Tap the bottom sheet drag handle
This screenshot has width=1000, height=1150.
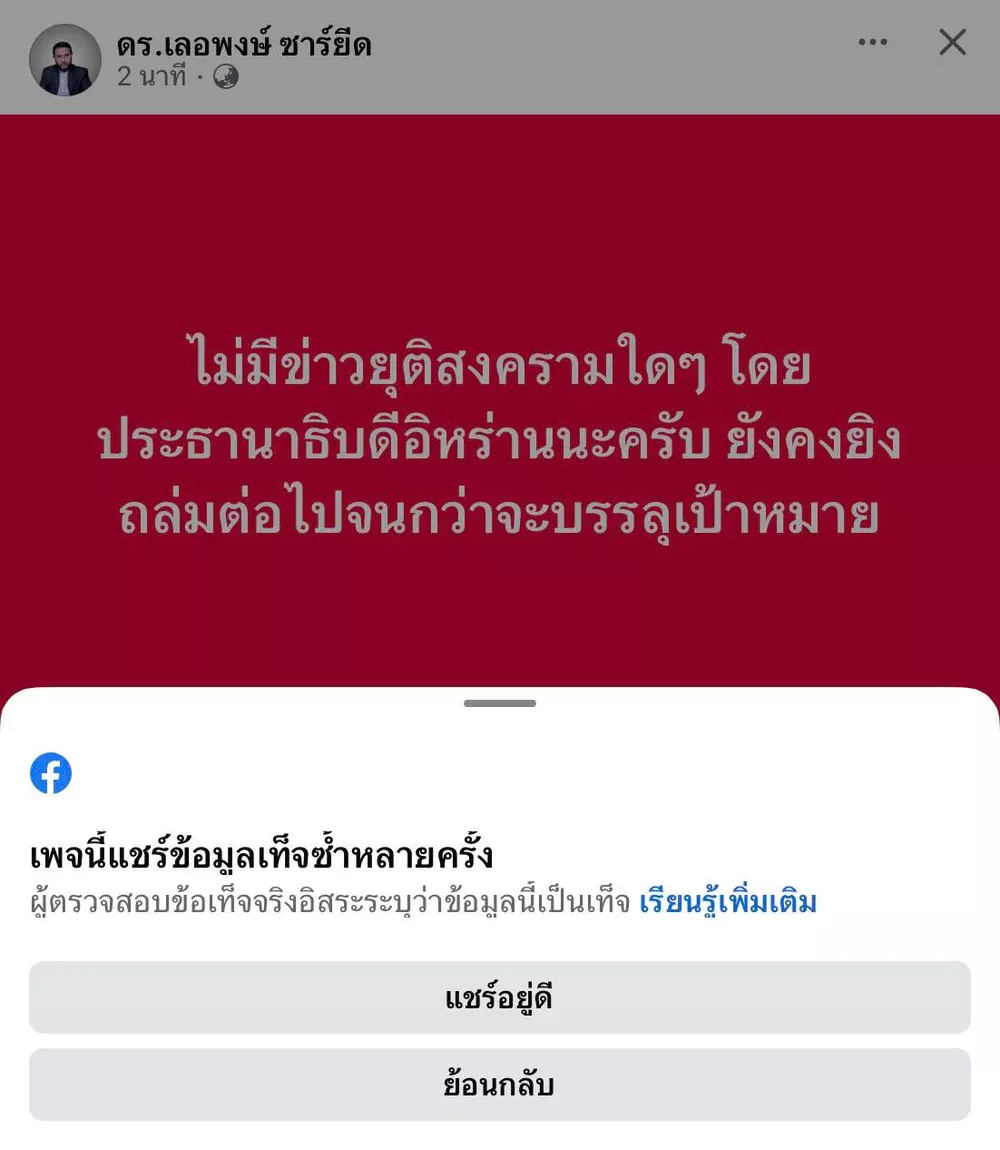point(500,703)
